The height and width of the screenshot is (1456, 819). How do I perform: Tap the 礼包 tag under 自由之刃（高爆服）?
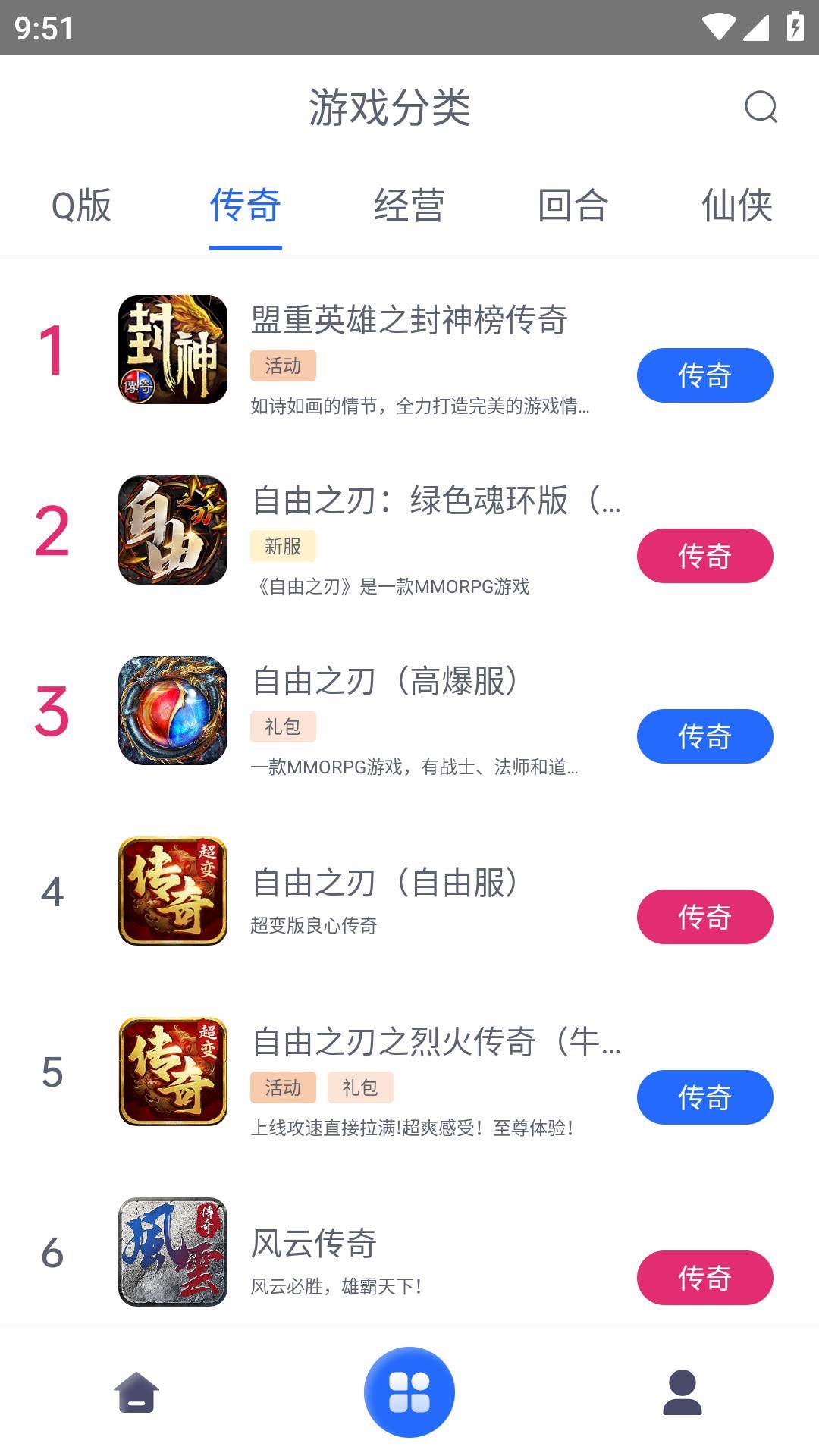283,726
